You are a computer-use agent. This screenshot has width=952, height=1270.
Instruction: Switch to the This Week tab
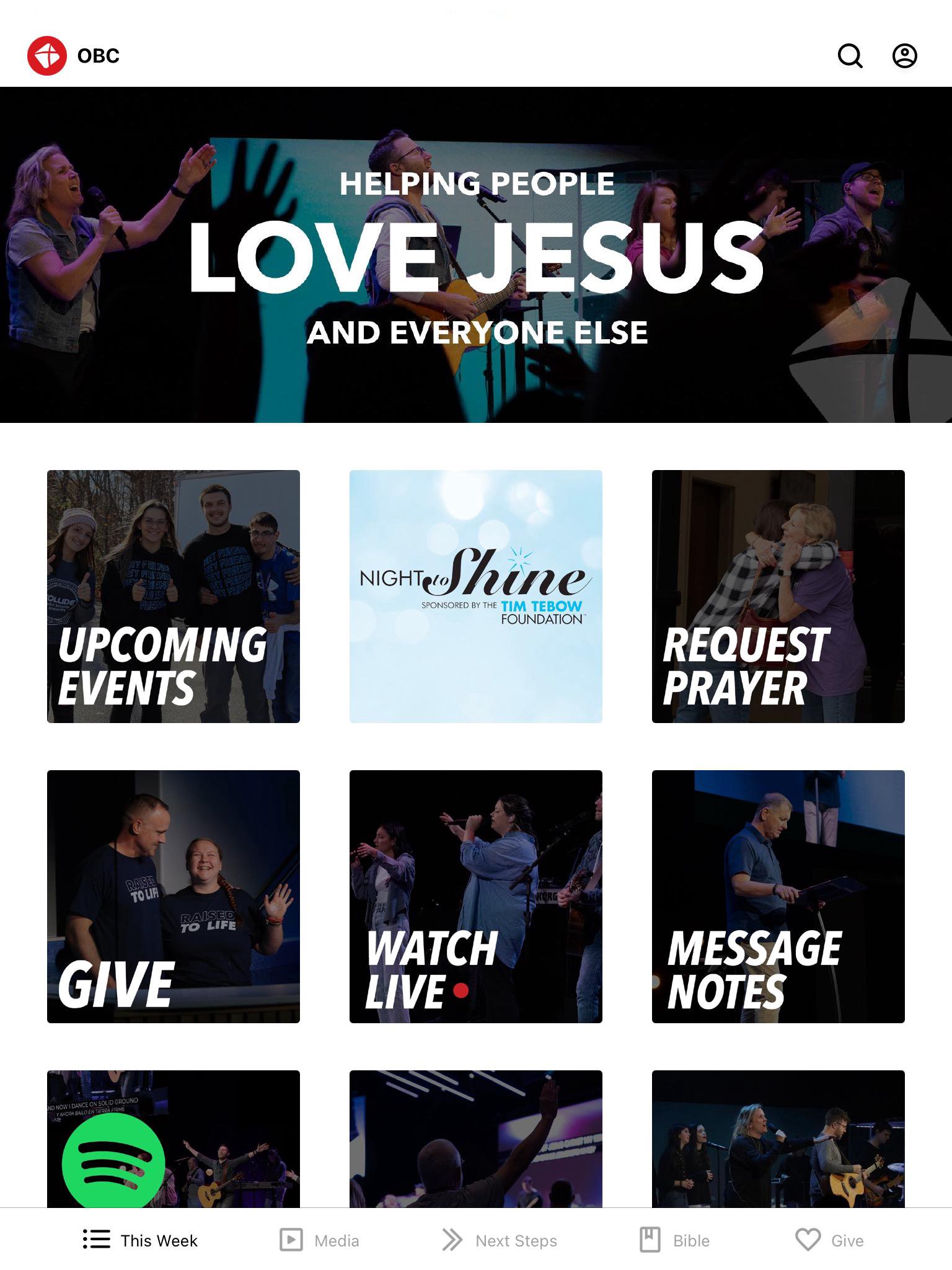click(x=141, y=1240)
